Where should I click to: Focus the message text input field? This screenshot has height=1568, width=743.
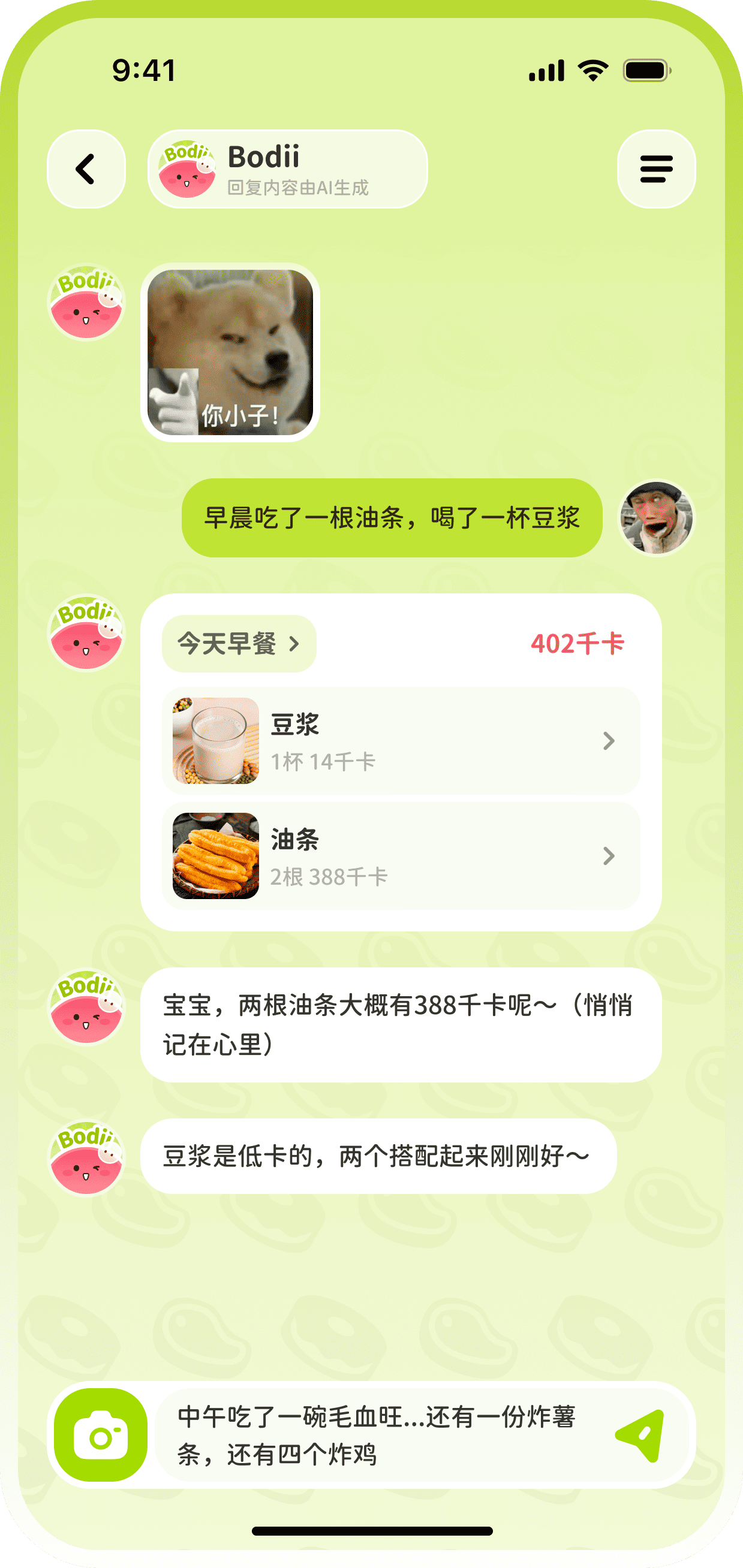pyautogui.click(x=378, y=1436)
